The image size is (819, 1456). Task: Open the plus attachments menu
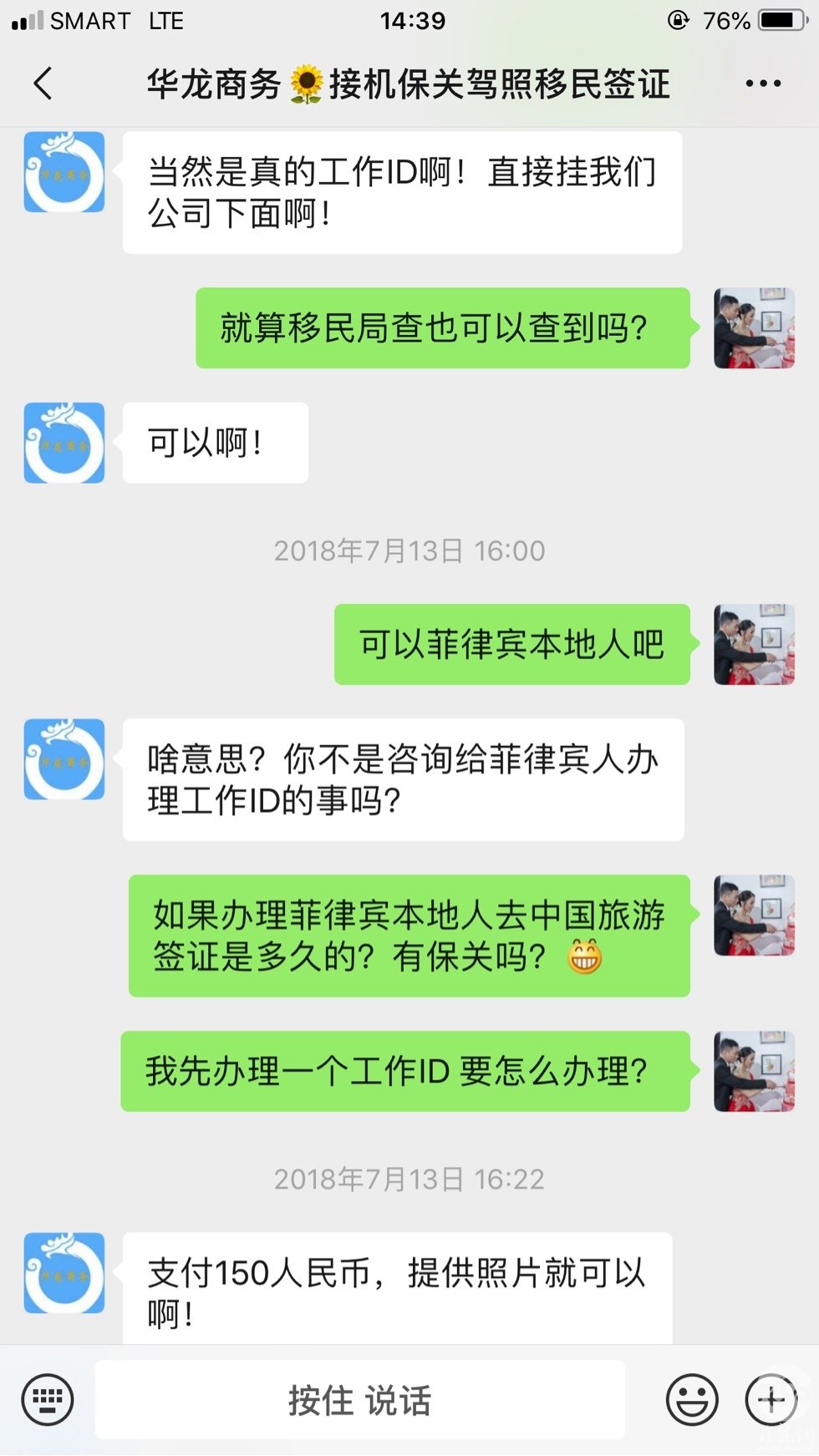point(771,1399)
